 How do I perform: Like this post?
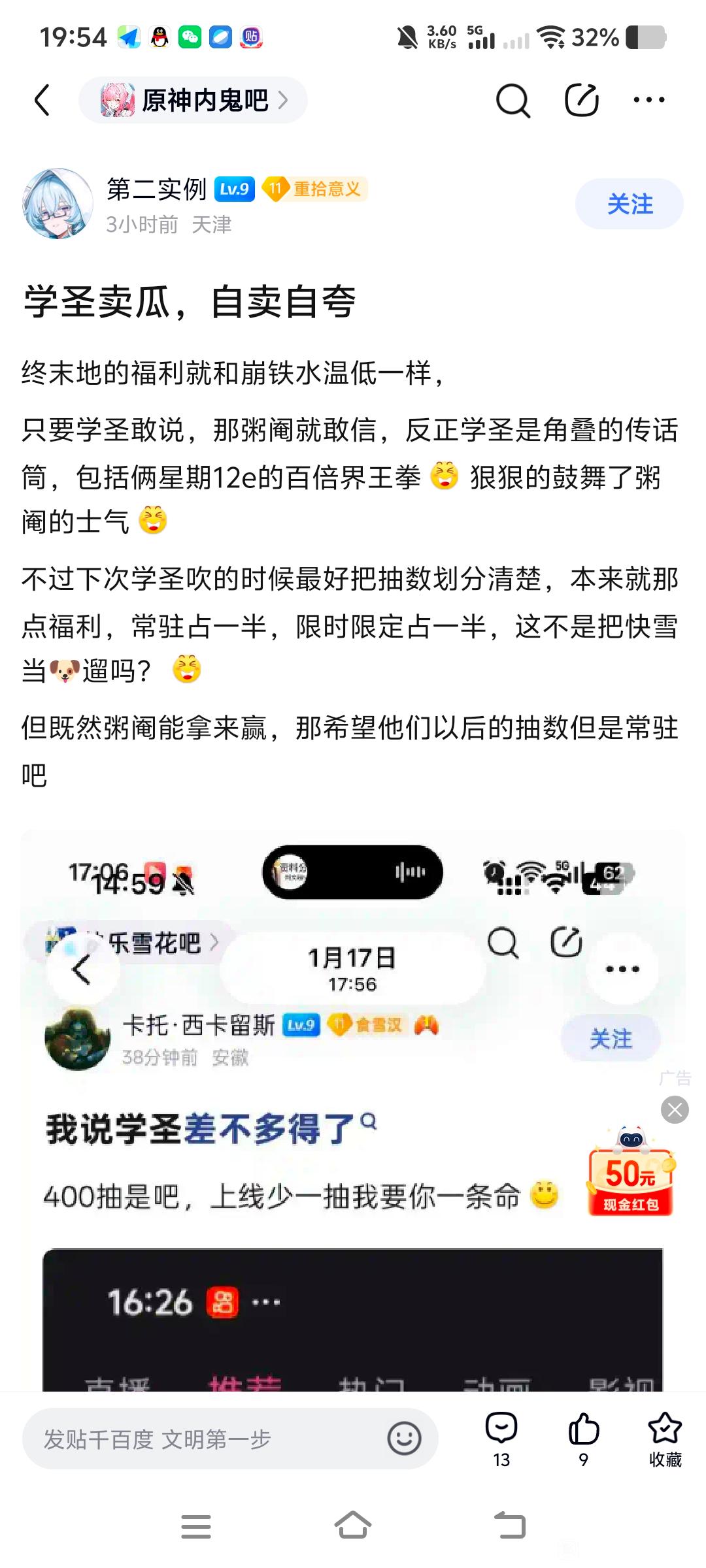coord(583,1439)
